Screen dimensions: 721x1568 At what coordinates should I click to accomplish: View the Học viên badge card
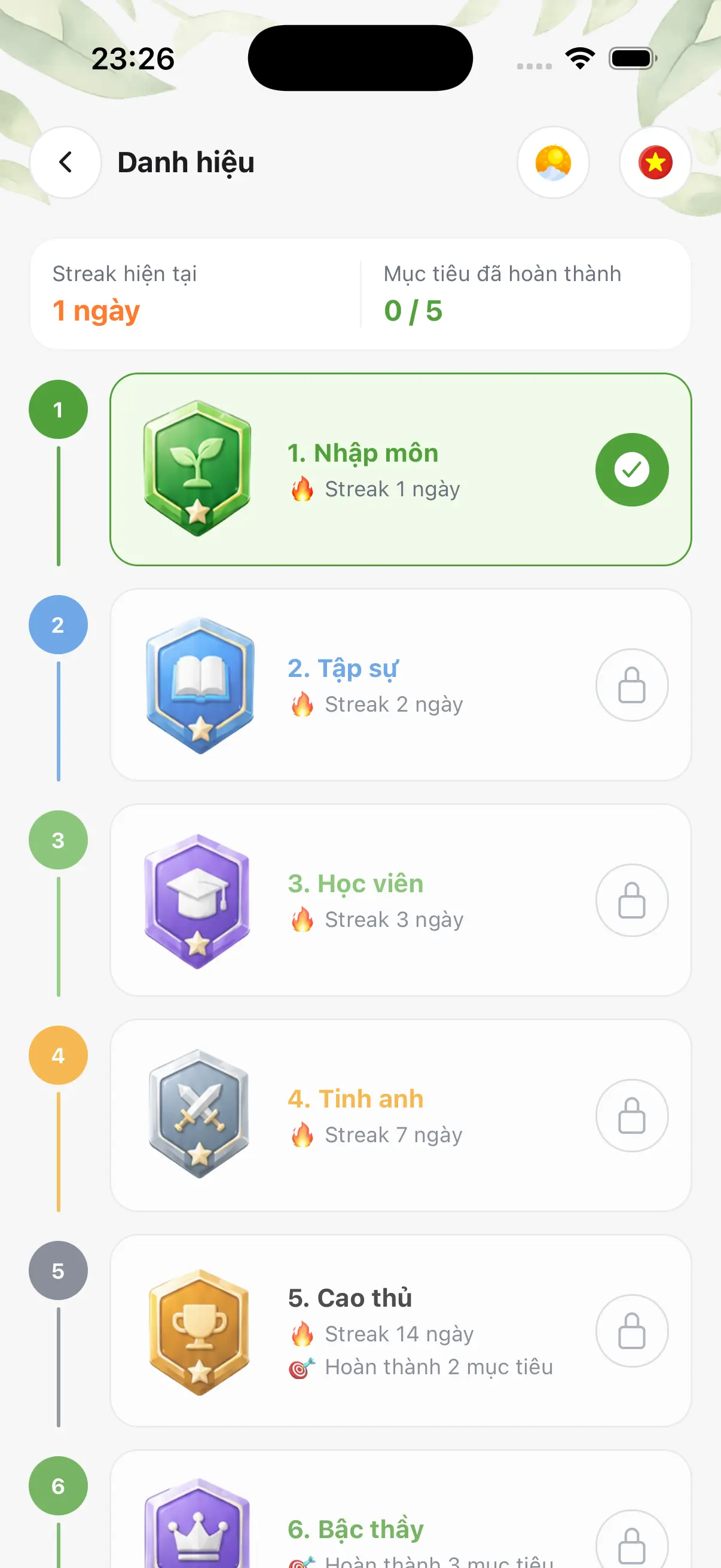pyautogui.click(x=401, y=899)
